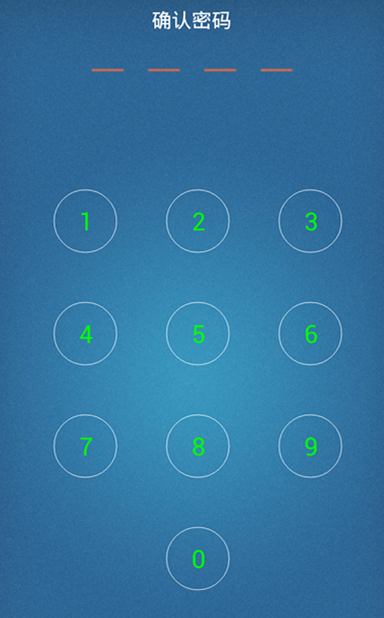Screen dimensions: 384x618
Task: Tap the number 4 key
Action: (x=85, y=333)
